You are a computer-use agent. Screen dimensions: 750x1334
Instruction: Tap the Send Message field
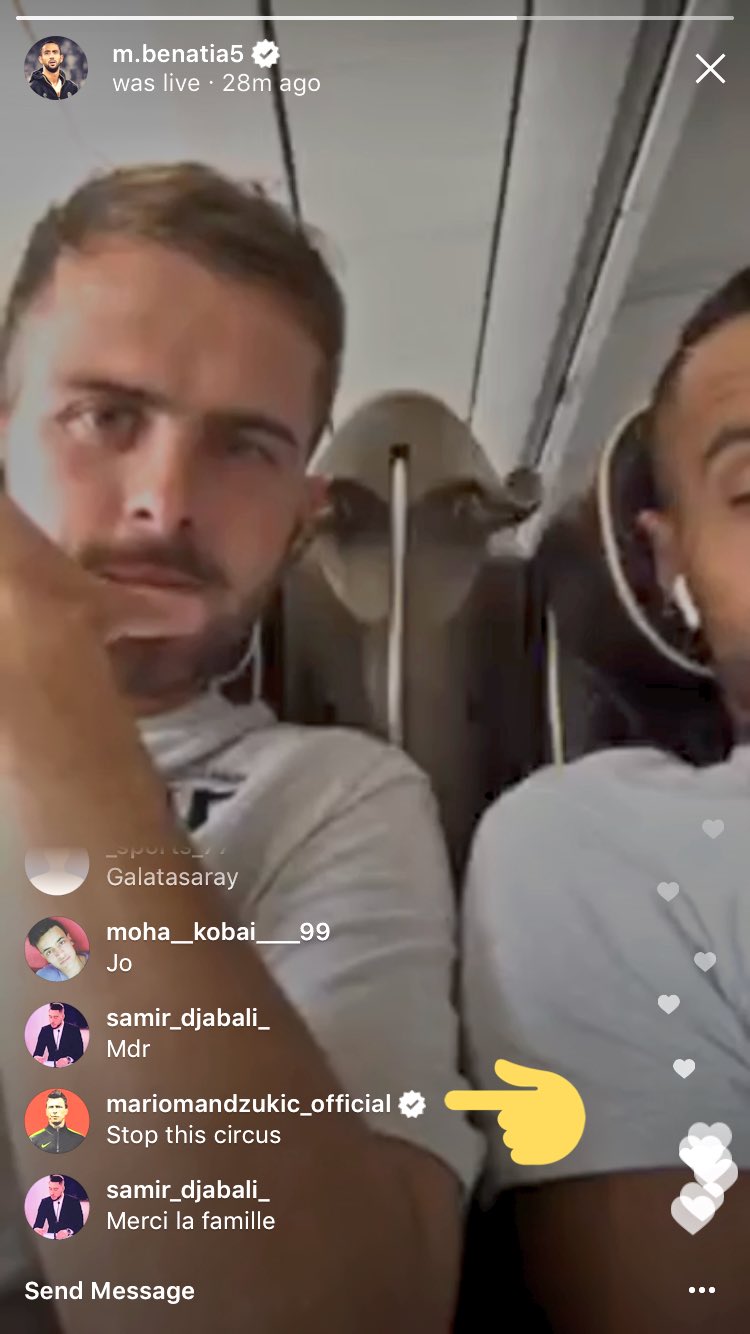110,1291
